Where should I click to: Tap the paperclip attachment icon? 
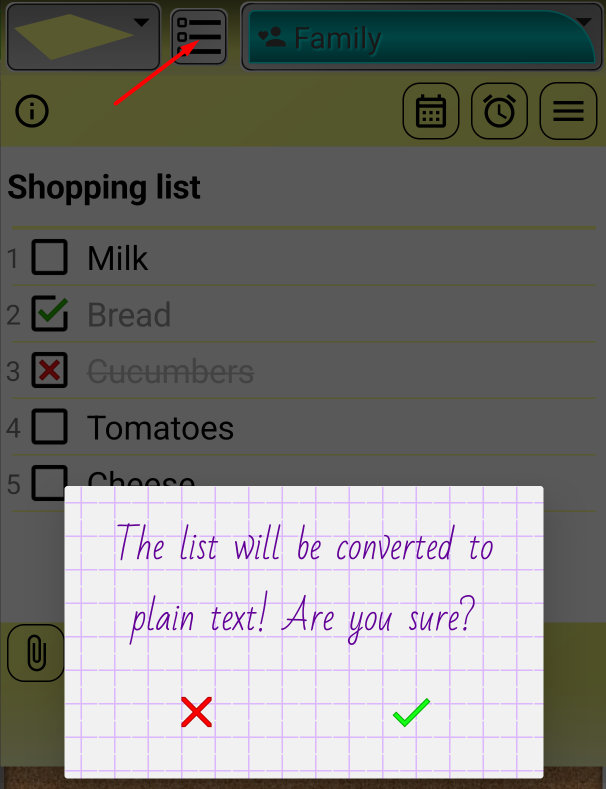pos(35,653)
